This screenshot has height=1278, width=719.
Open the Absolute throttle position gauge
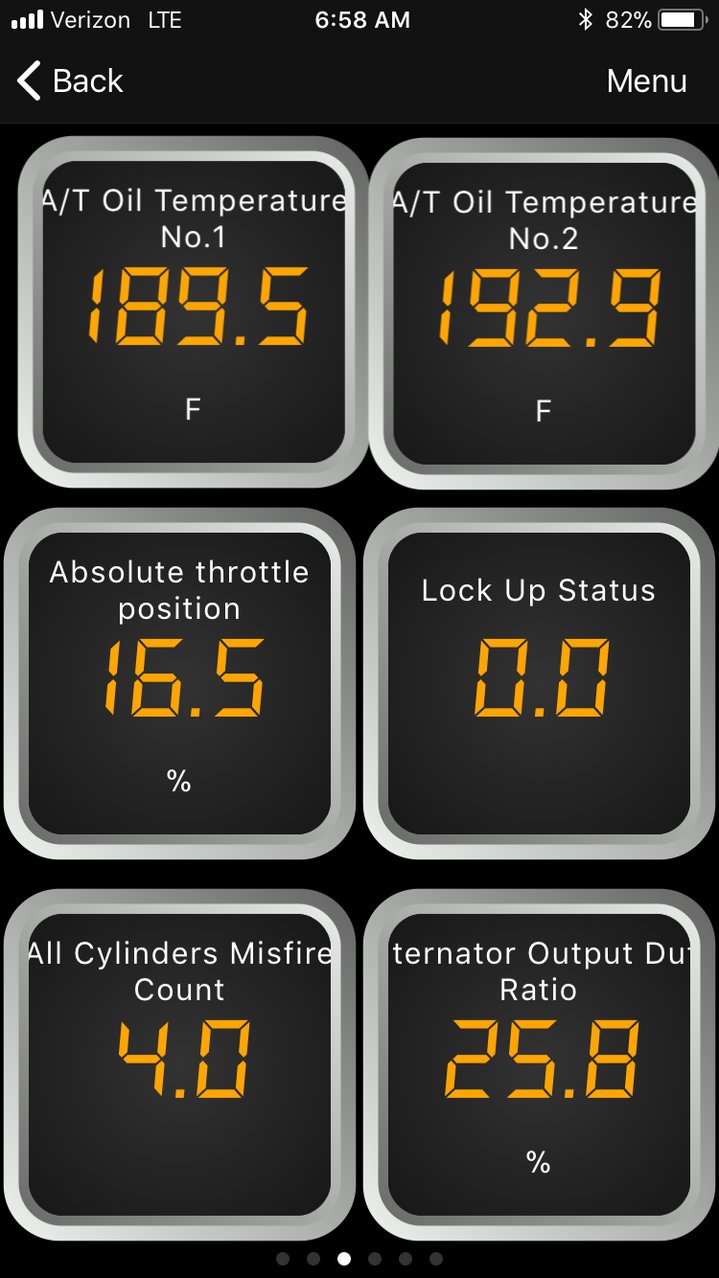coord(180,683)
